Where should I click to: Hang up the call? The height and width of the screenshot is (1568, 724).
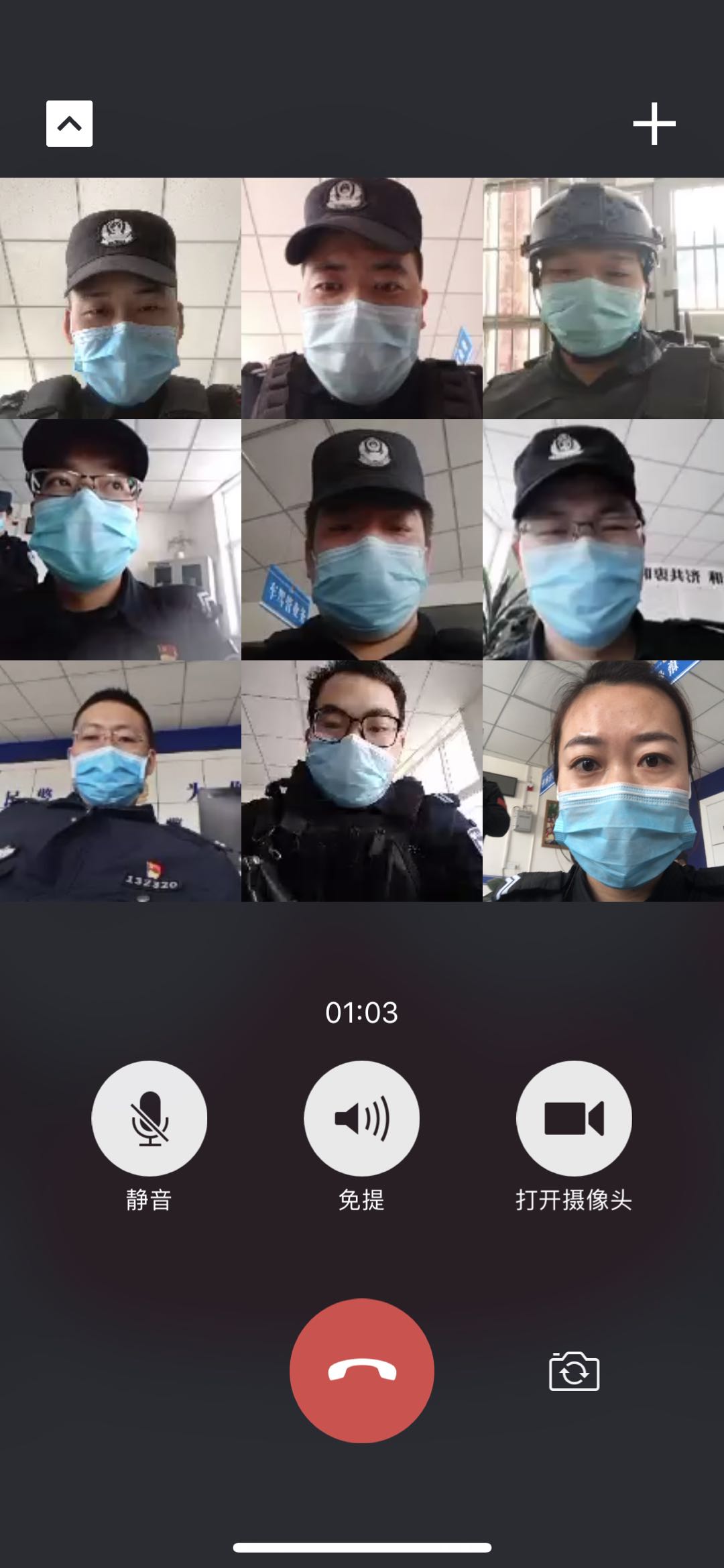tap(361, 1370)
